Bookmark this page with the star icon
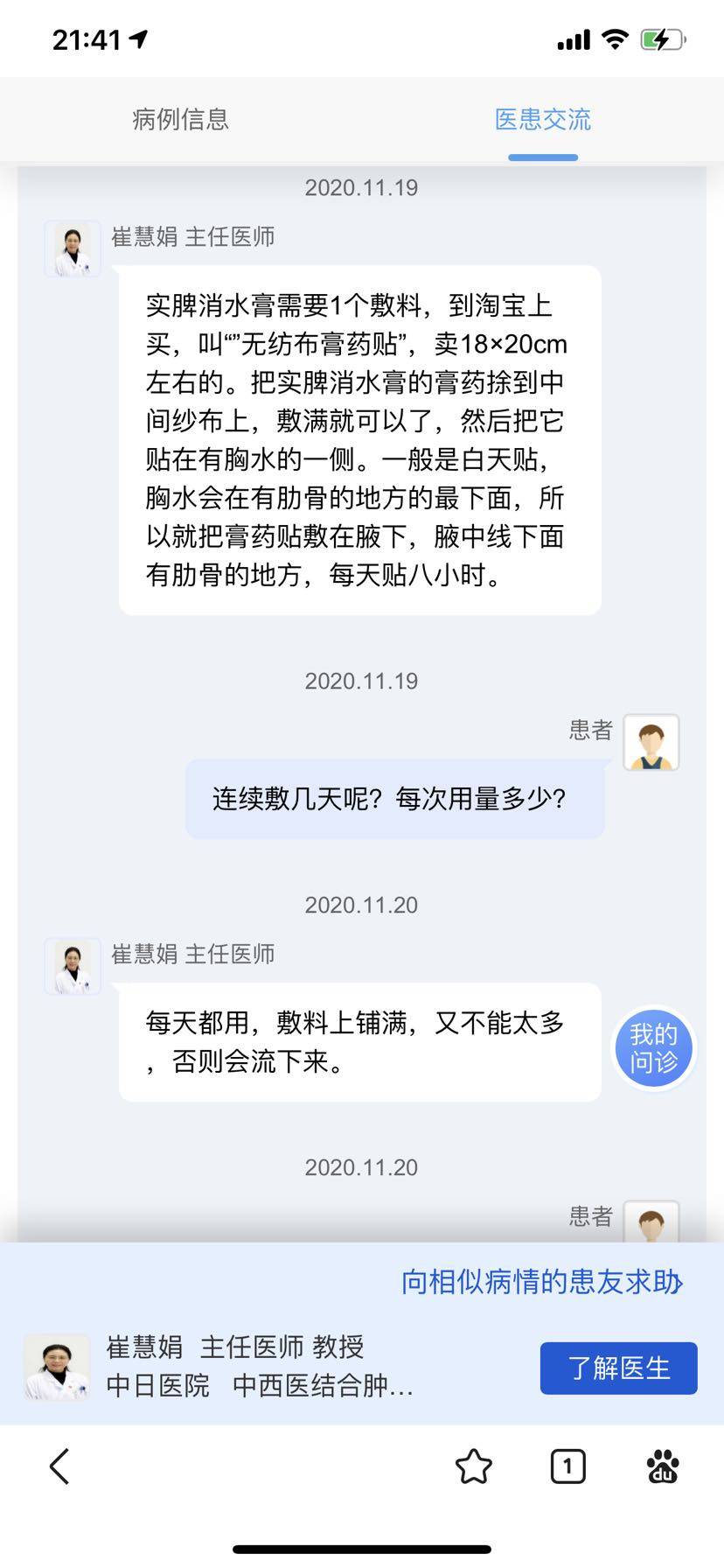Screen dimensions: 724x1568 click(x=473, y=1466)
